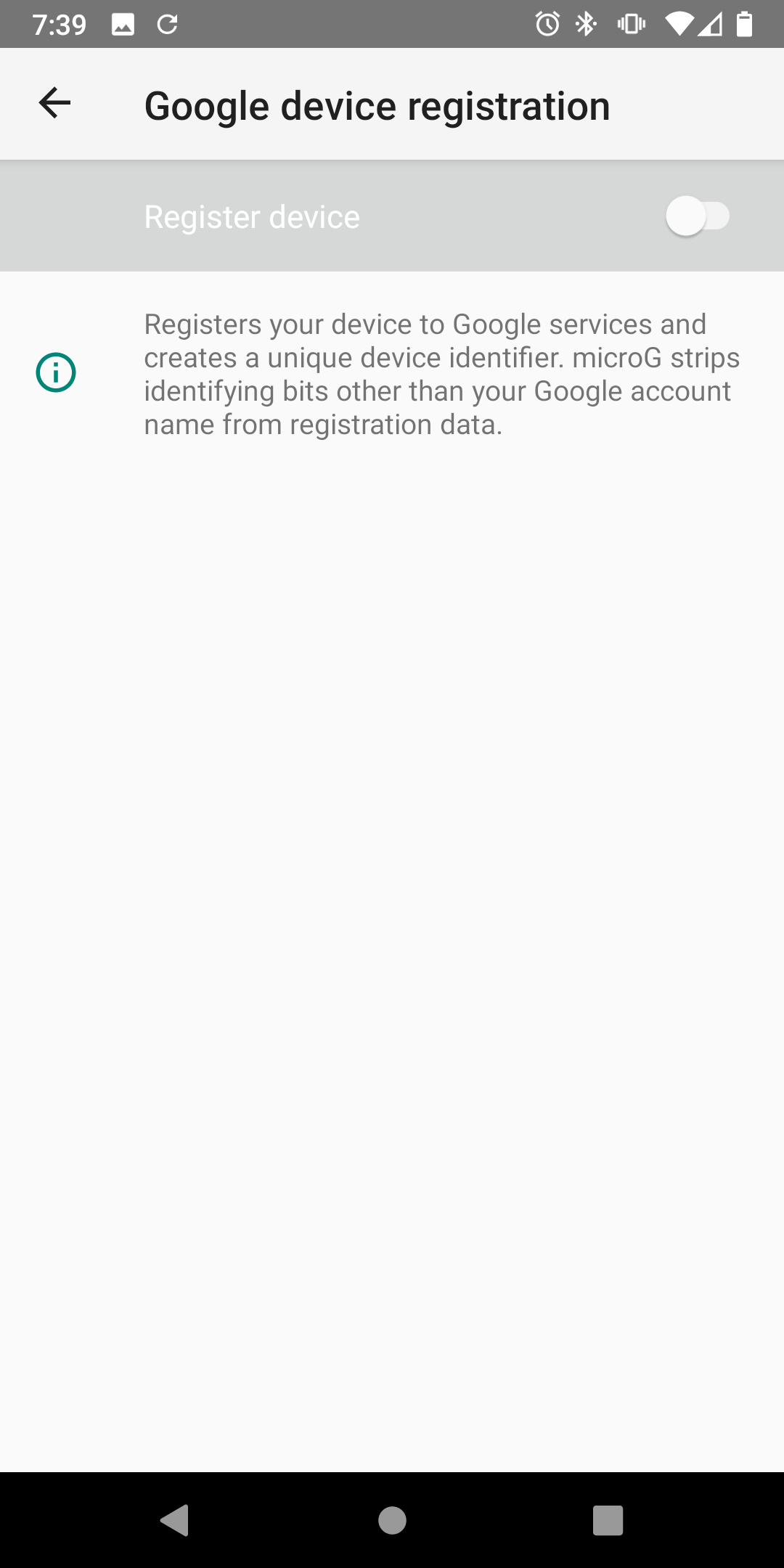The height and width of the screenshot is (1568, 784).
Task: Enable the Register device switch
Action: coord(697,216)
